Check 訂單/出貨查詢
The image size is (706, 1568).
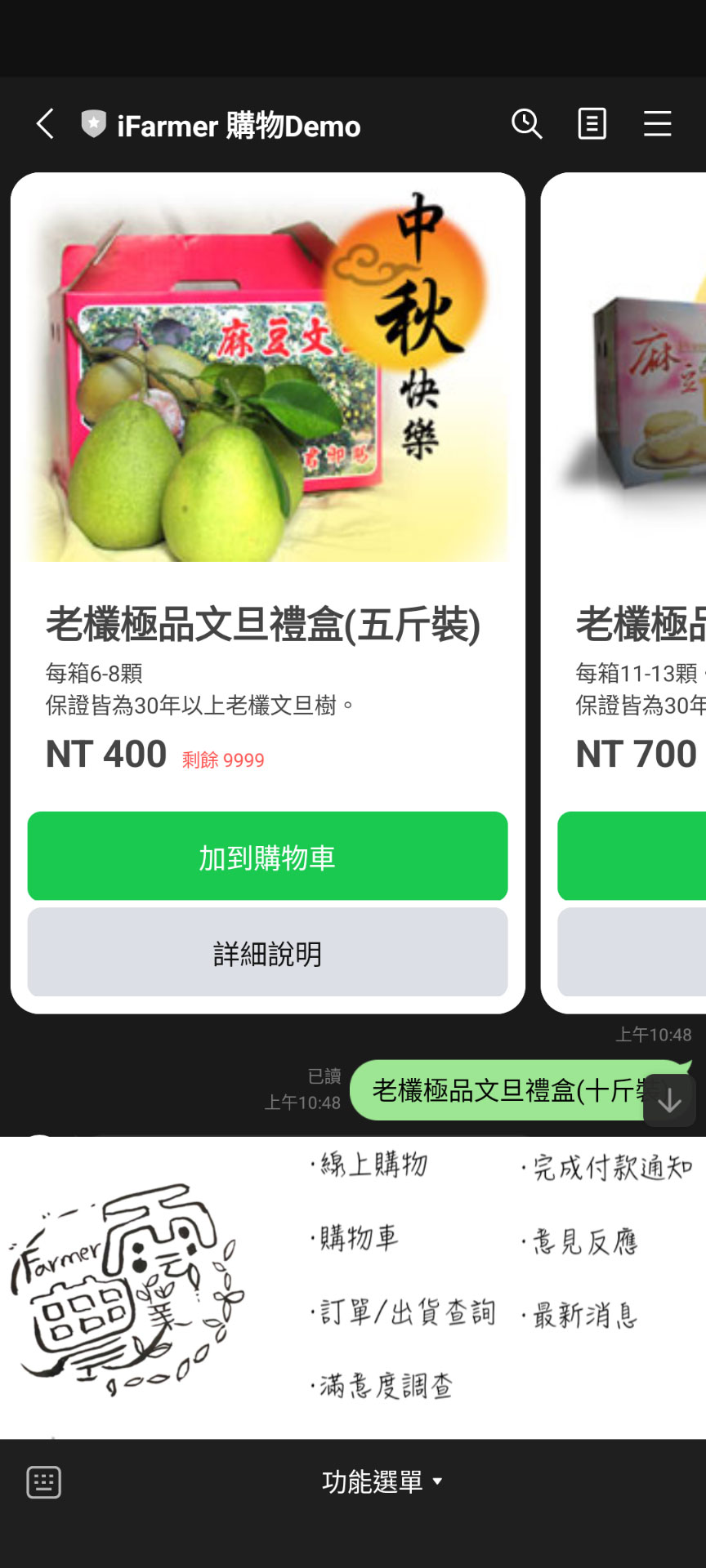click(x=405, y=1312)
